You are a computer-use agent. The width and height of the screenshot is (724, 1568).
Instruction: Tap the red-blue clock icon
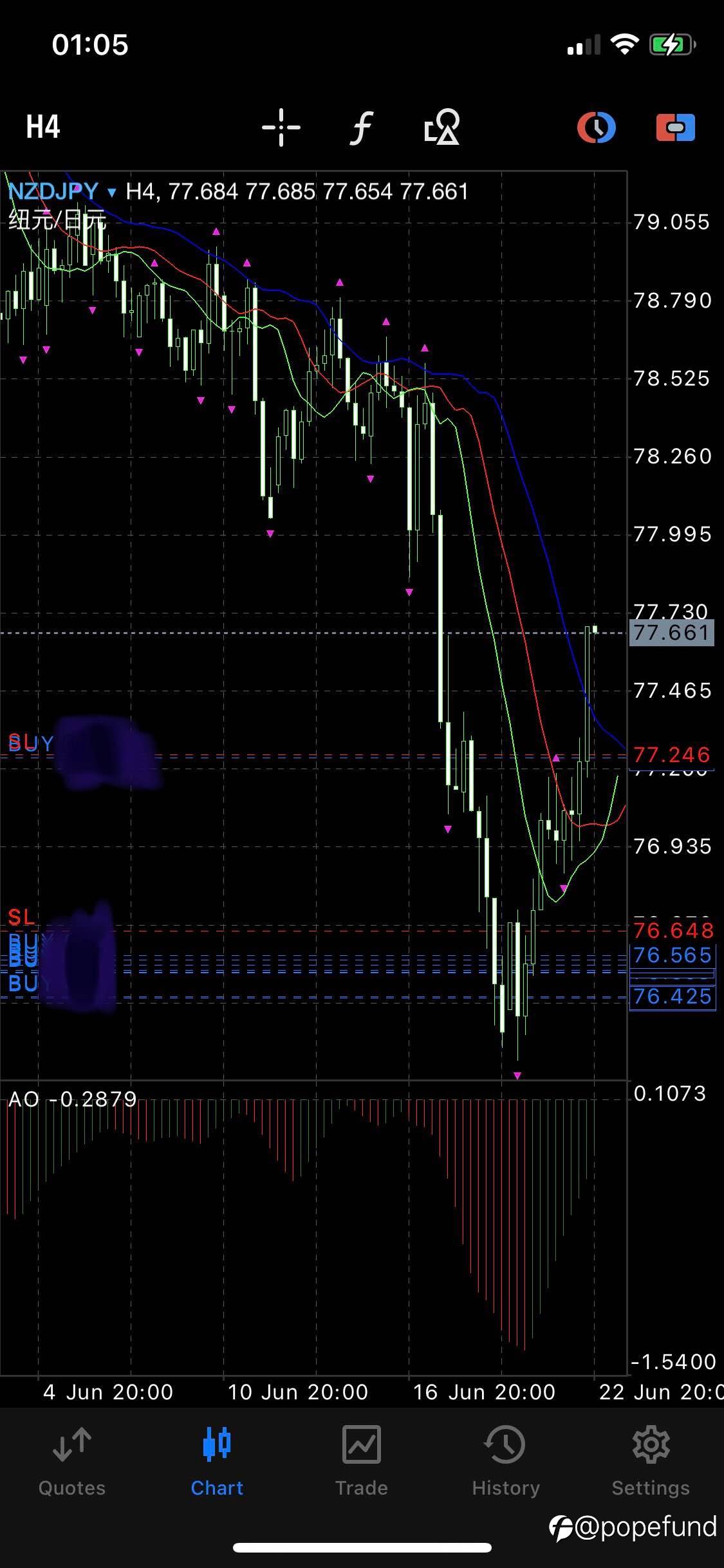597,127
